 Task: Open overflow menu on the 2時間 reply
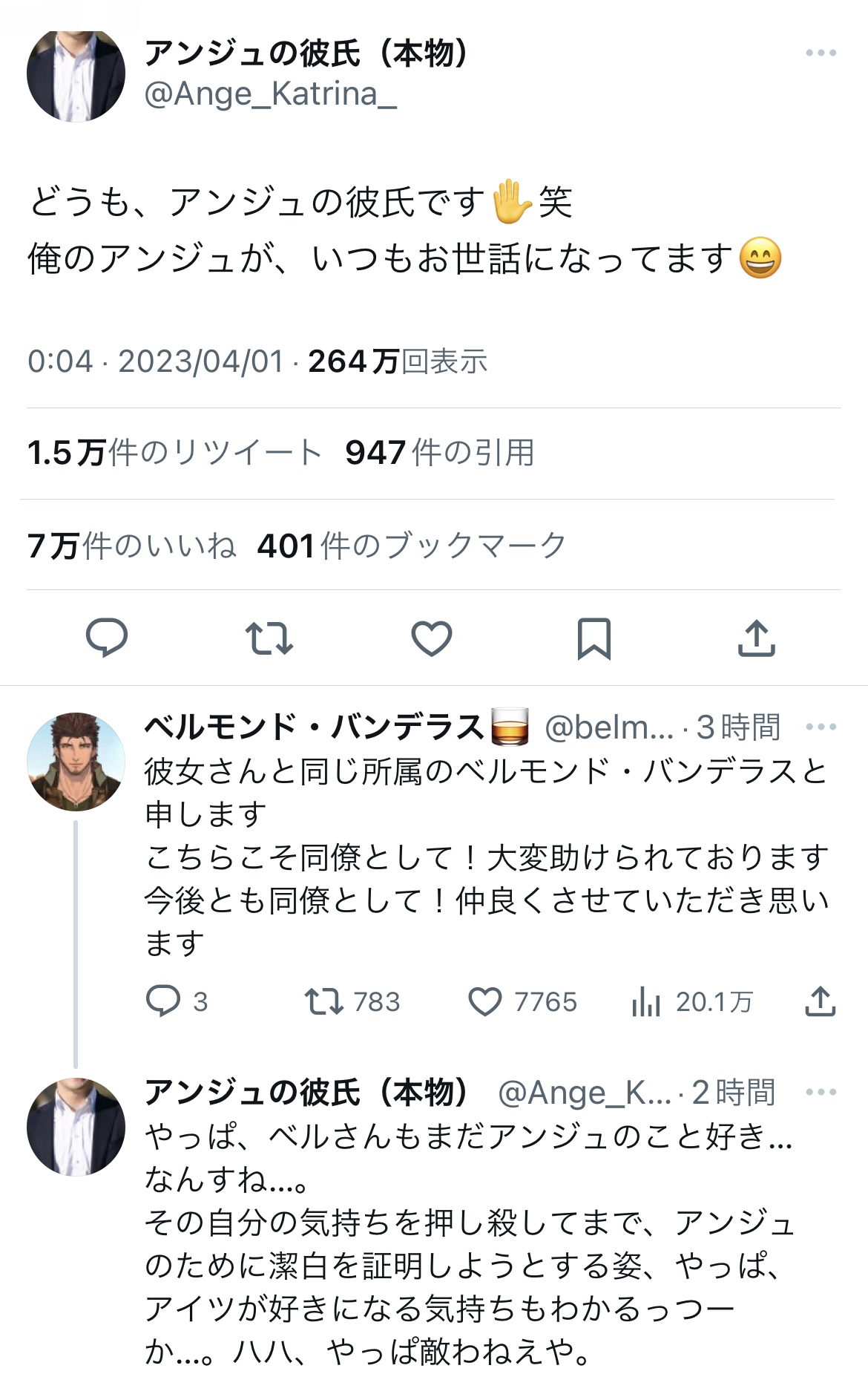[821, 1092]
